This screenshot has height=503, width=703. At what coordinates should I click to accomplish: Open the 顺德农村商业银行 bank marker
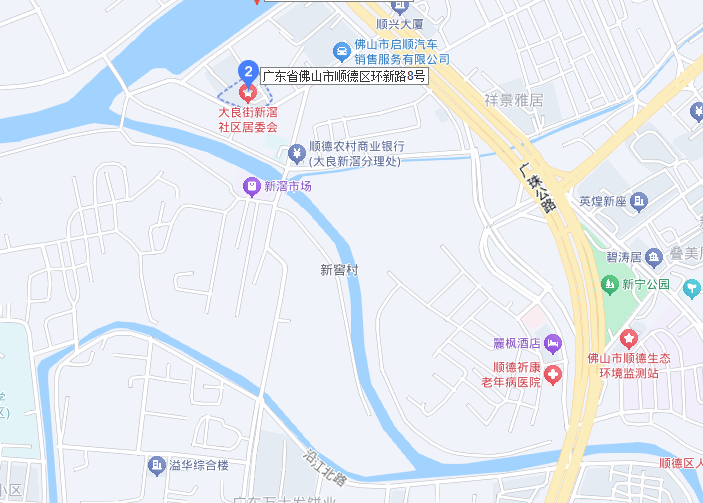click(x=296, y=153)
